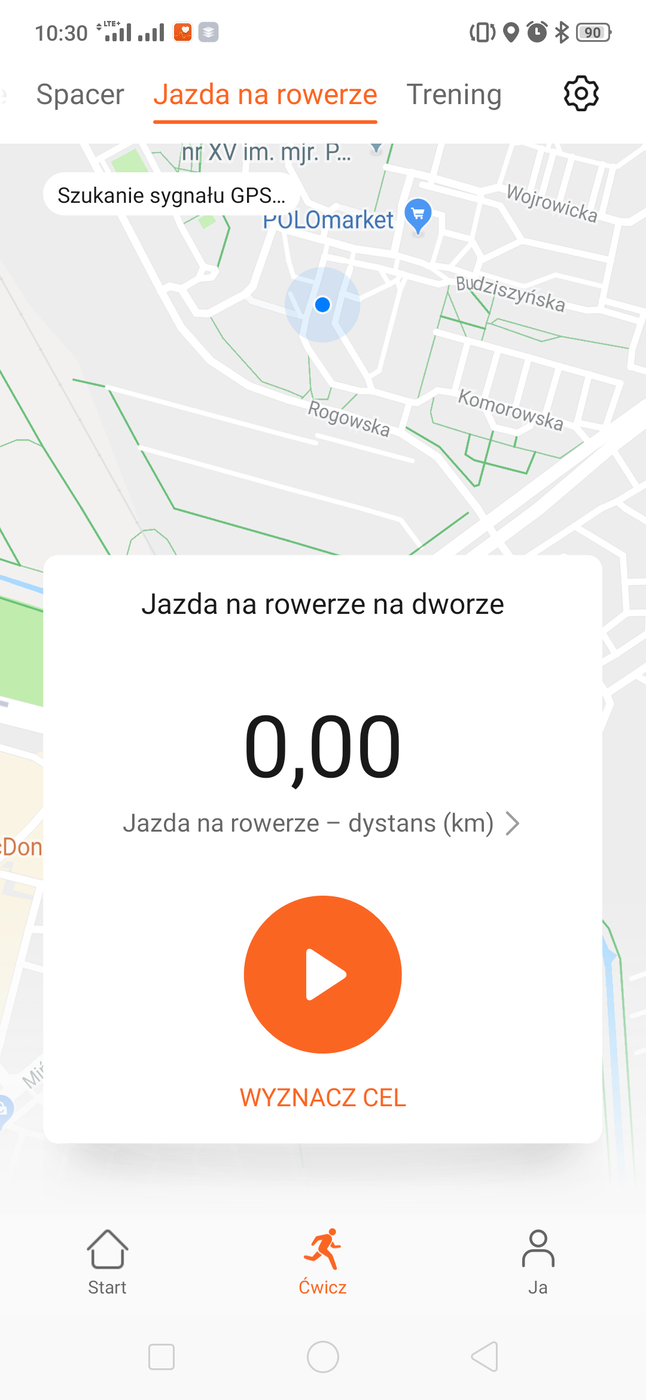Start the cycling workout with the play button
Image resolution: width=646 pixels, height=1400 pixels.
pos(323,975)
